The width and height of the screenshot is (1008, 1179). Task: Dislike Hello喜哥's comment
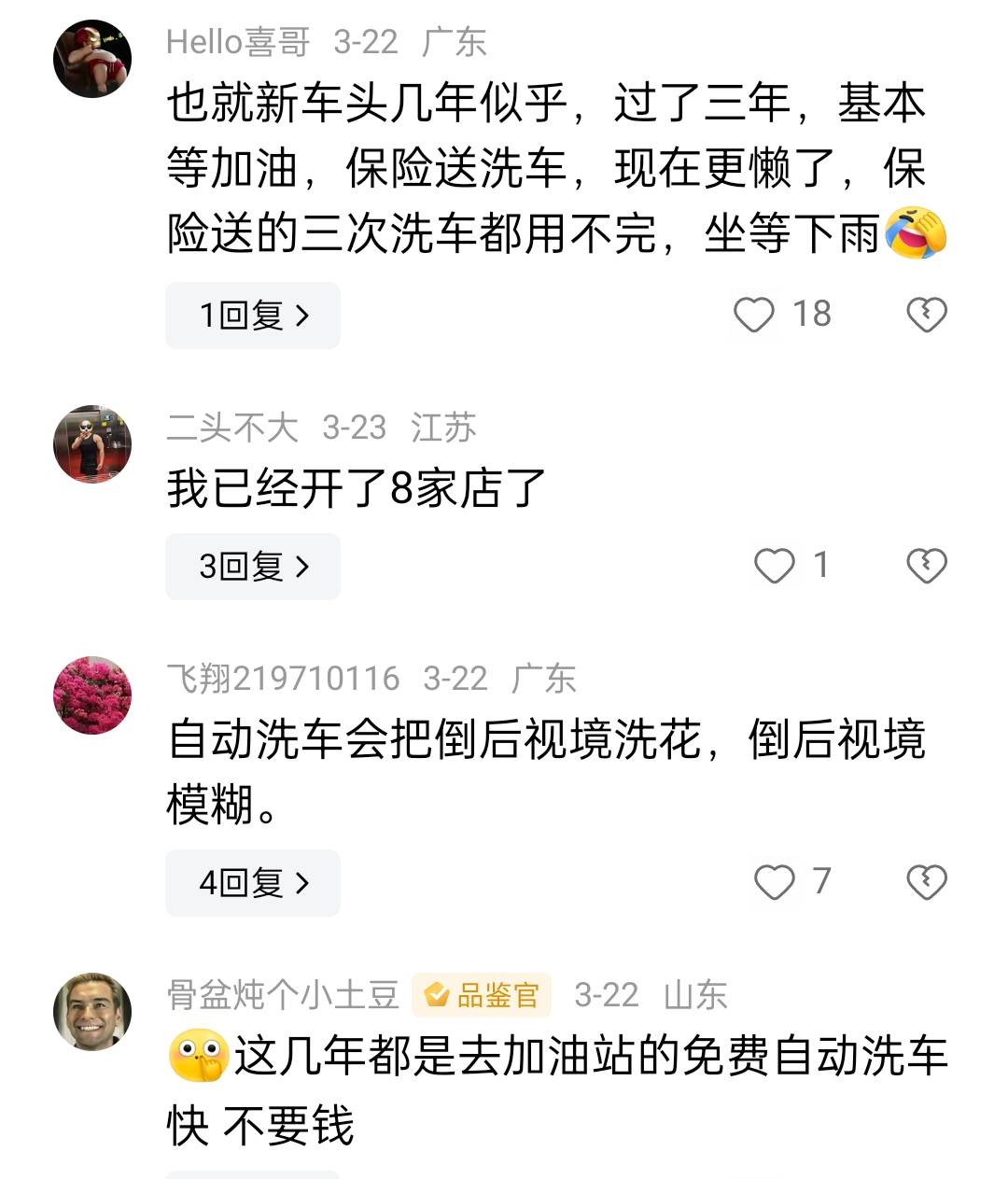927,315
